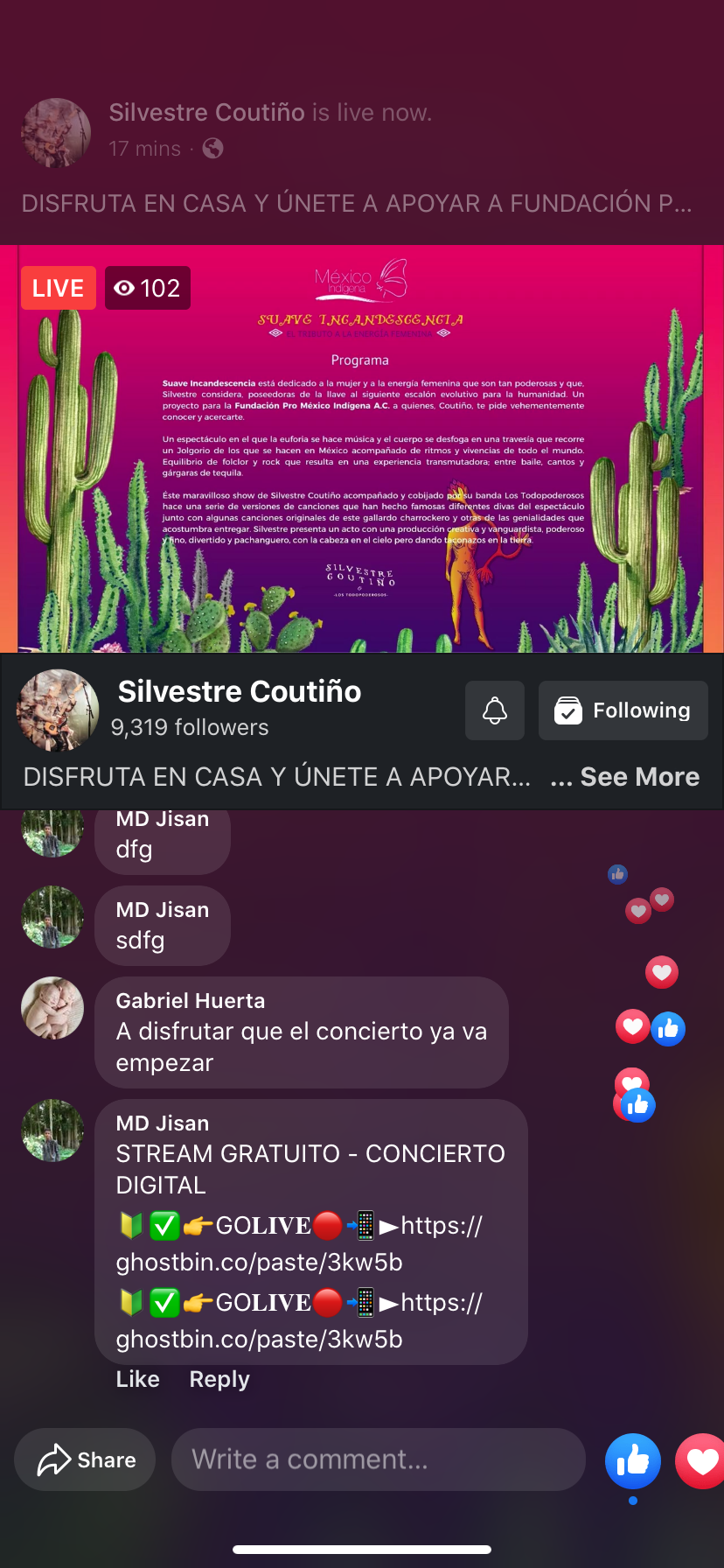Reply to MD Jisan's STREAM GRATUITO comment
724x1568 pixels.
219,1379
